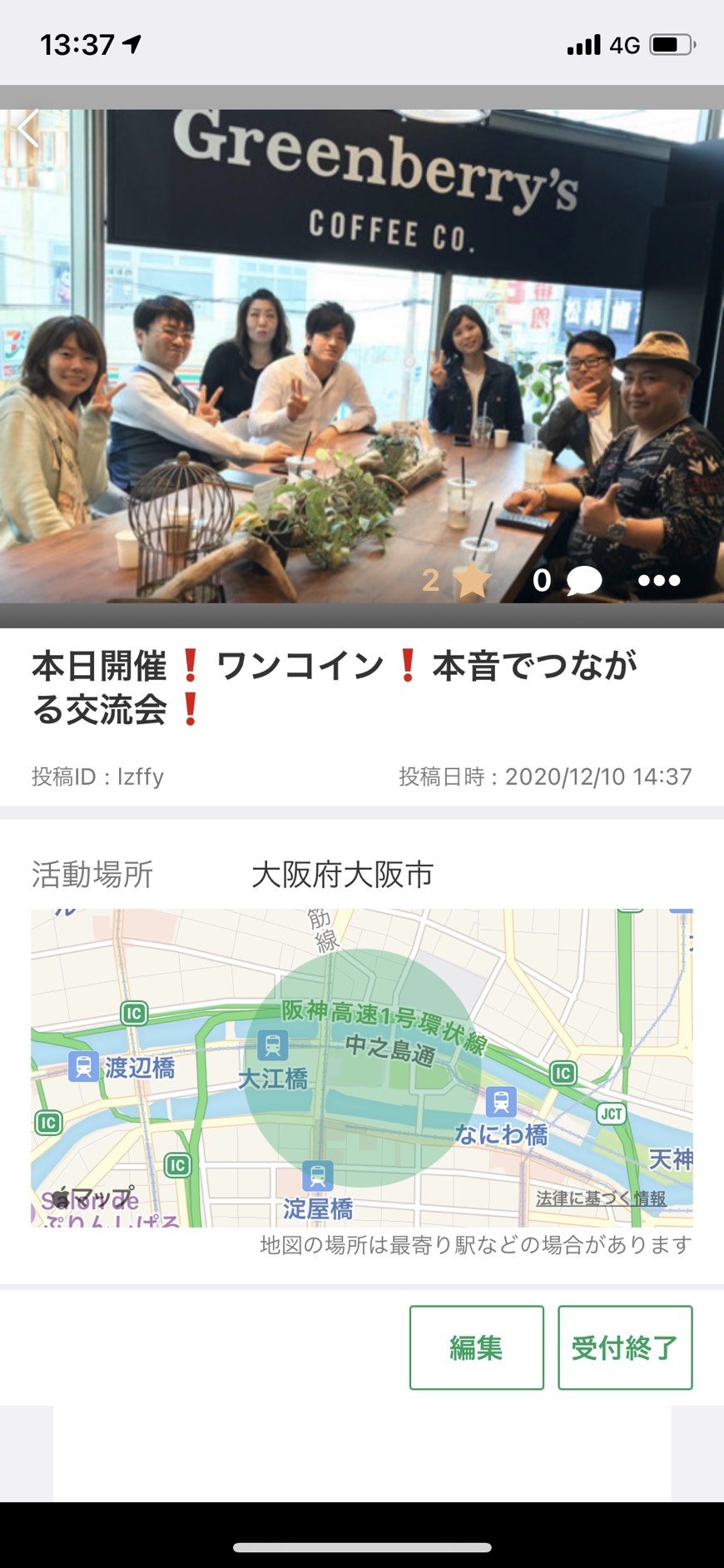Go back using the top-left arrow

(x=29, y=128)
